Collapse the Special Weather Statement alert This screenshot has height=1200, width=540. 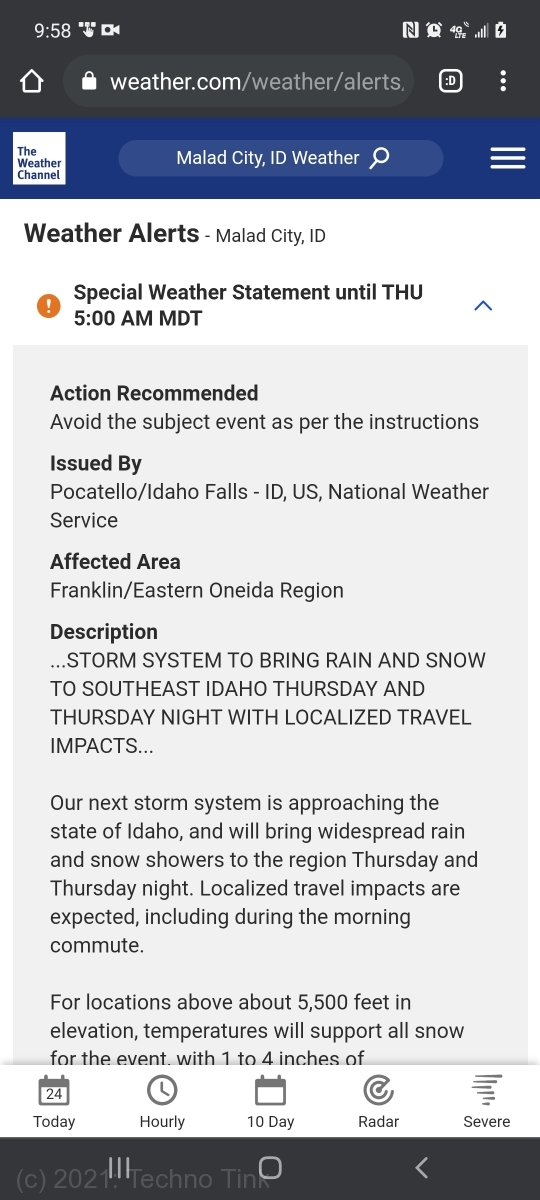coord(483,306)
